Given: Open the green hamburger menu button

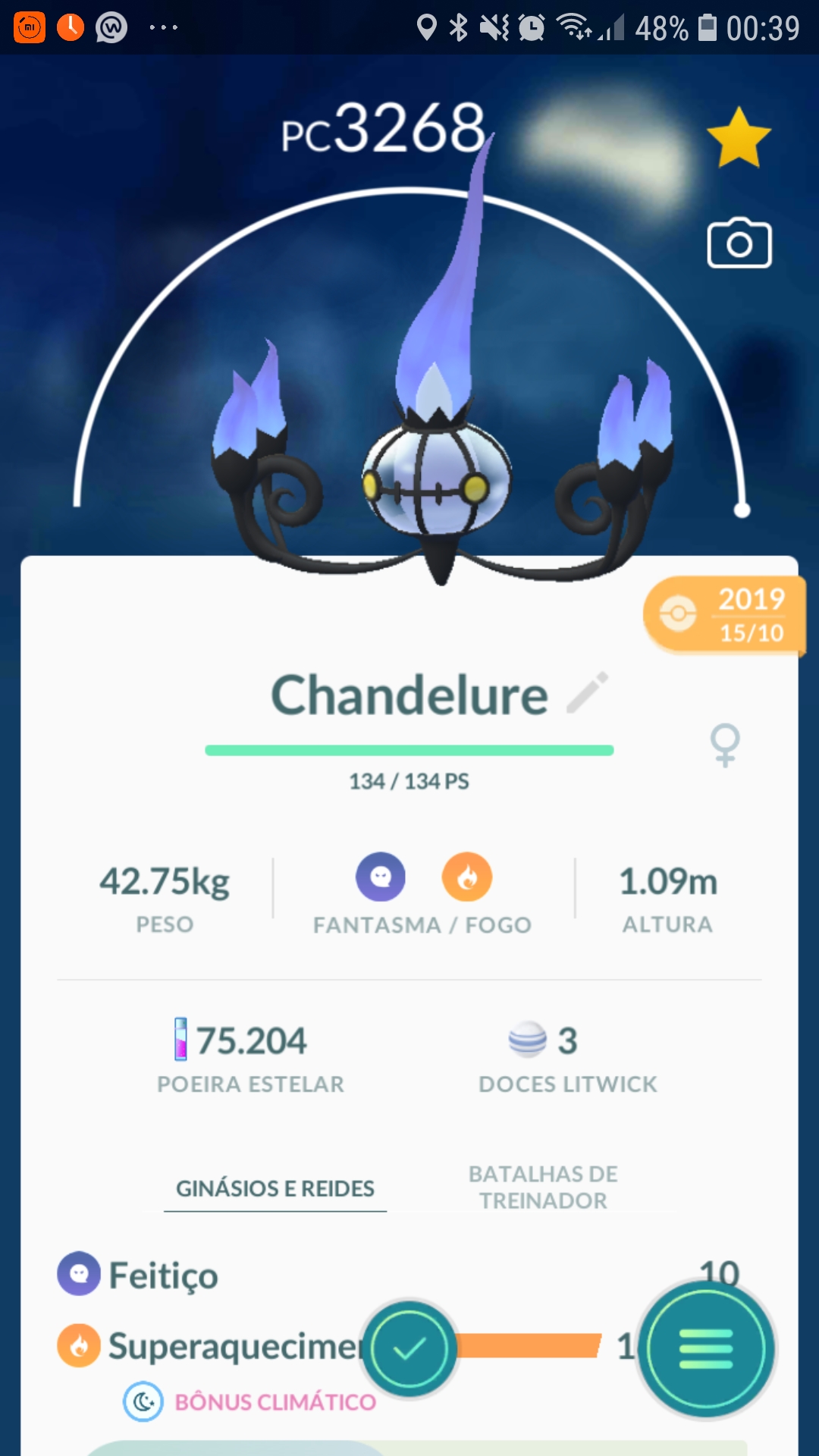Looking at the screenshot, I should click(706, 1349).
